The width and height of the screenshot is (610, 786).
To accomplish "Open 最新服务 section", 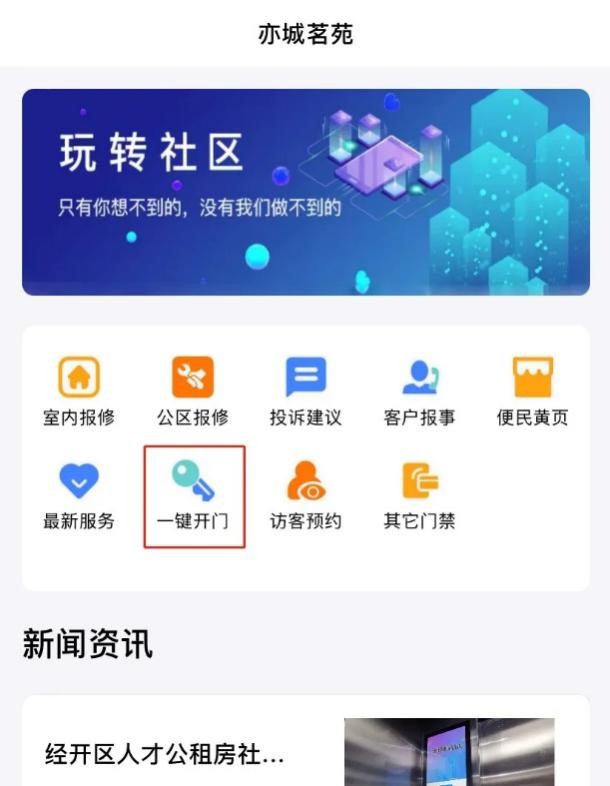I will coord(78,496).
